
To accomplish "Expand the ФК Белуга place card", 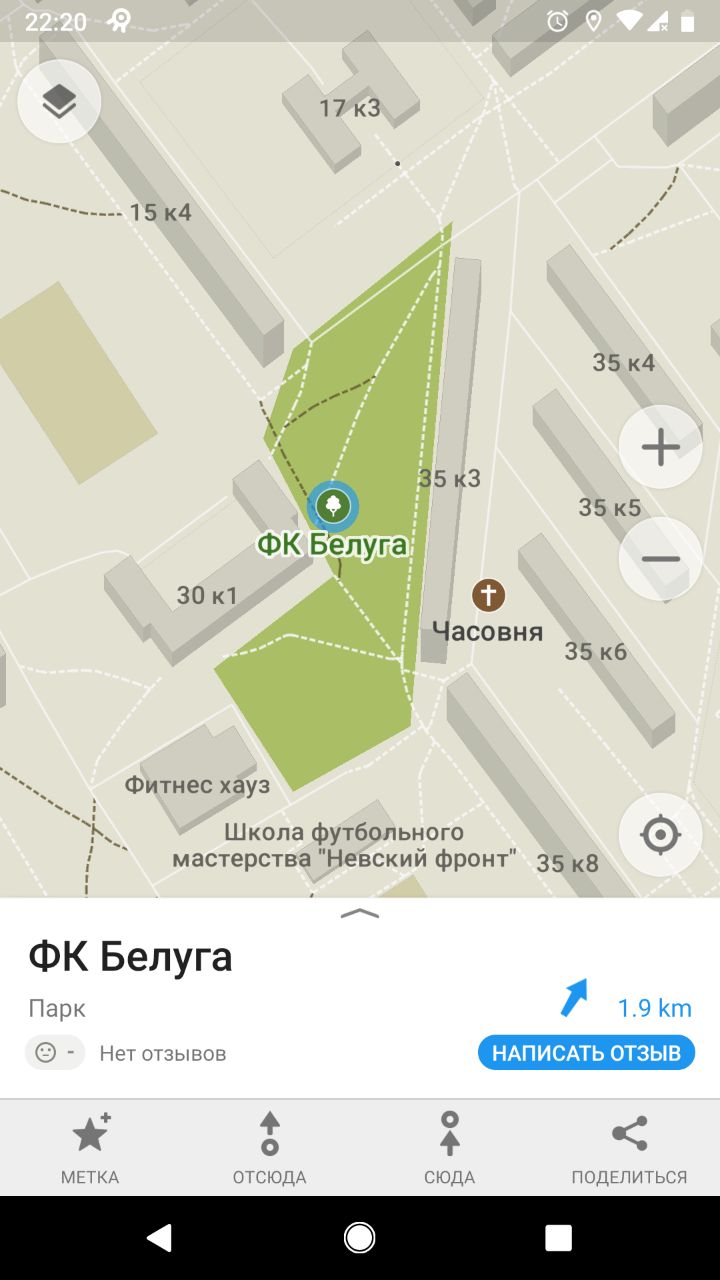I will point(360,913).
